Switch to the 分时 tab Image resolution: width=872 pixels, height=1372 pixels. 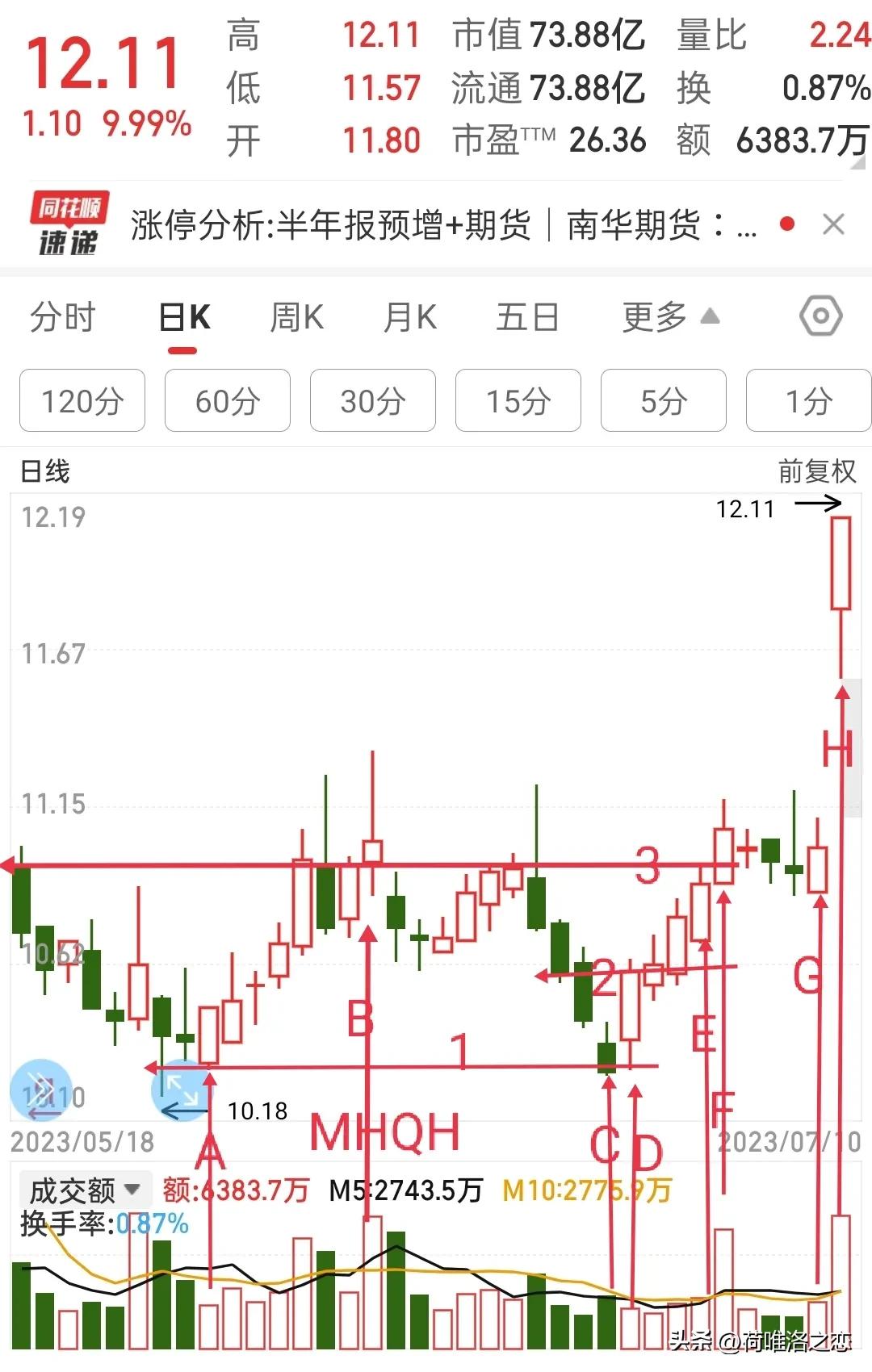[x=63, y=317]
